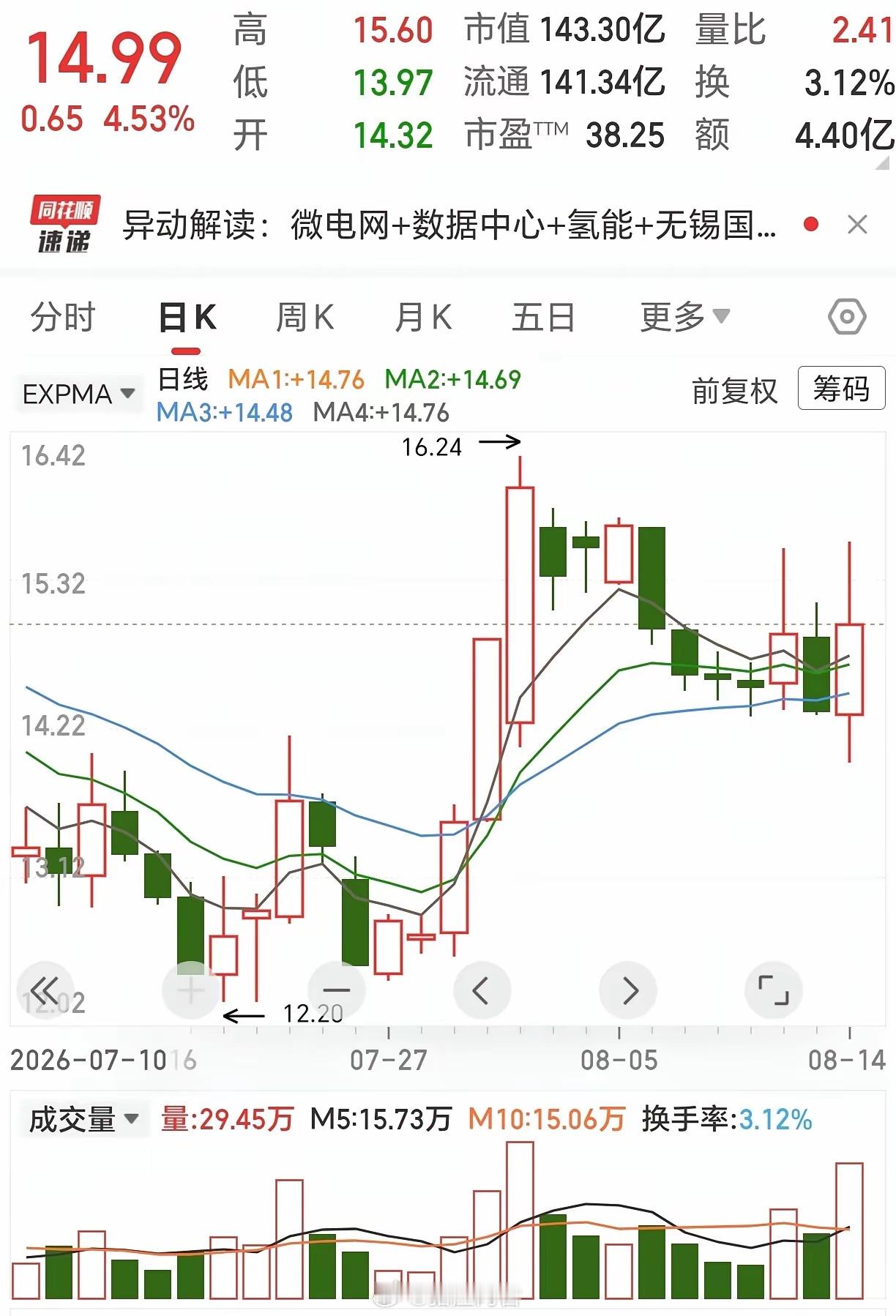This screenshot has width=896, height=1316.
Task: Open chart settings hexagon icon
Action: [x=847, y=317]
